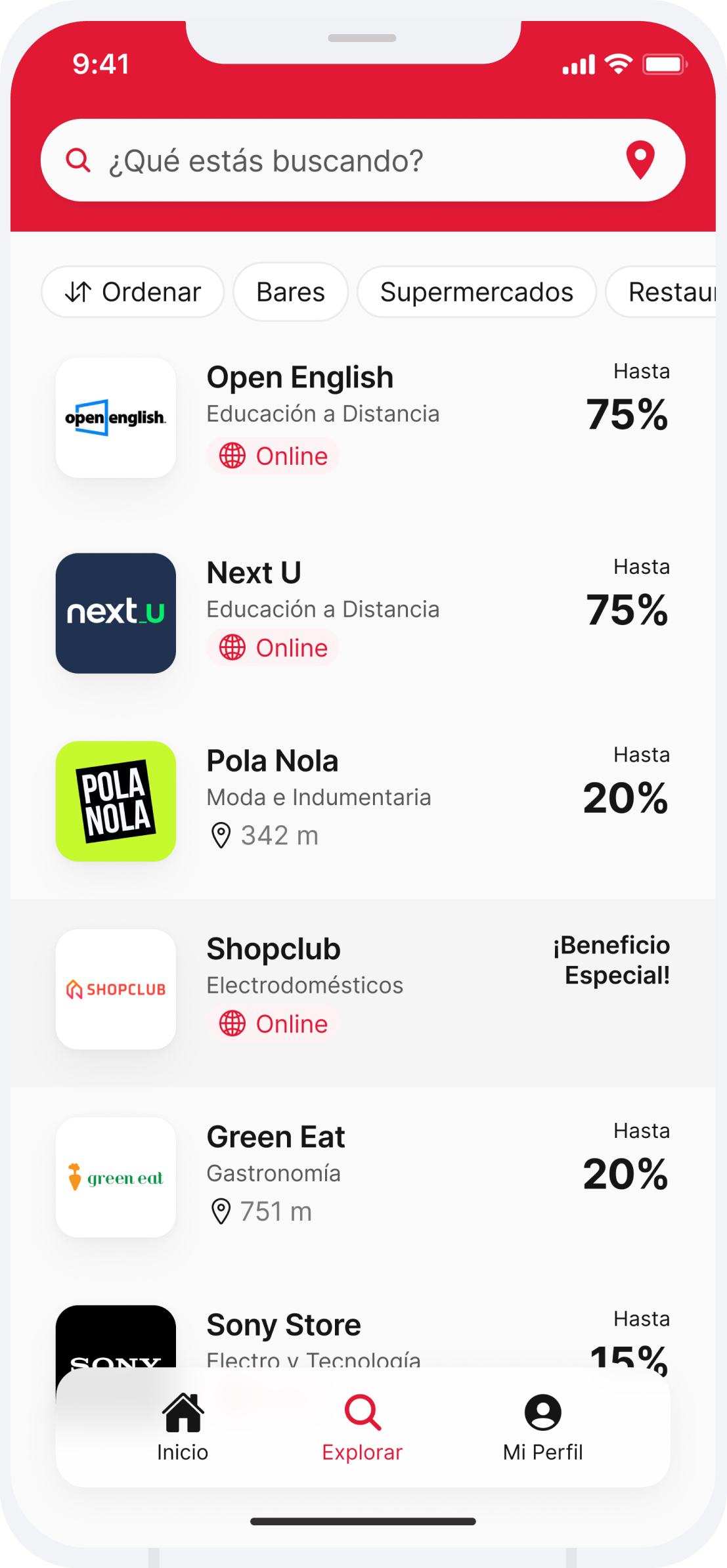The height and width of the screenshot is (1568, 727).
Task: View the Green Eat benefit
Action: (363, 1177)
